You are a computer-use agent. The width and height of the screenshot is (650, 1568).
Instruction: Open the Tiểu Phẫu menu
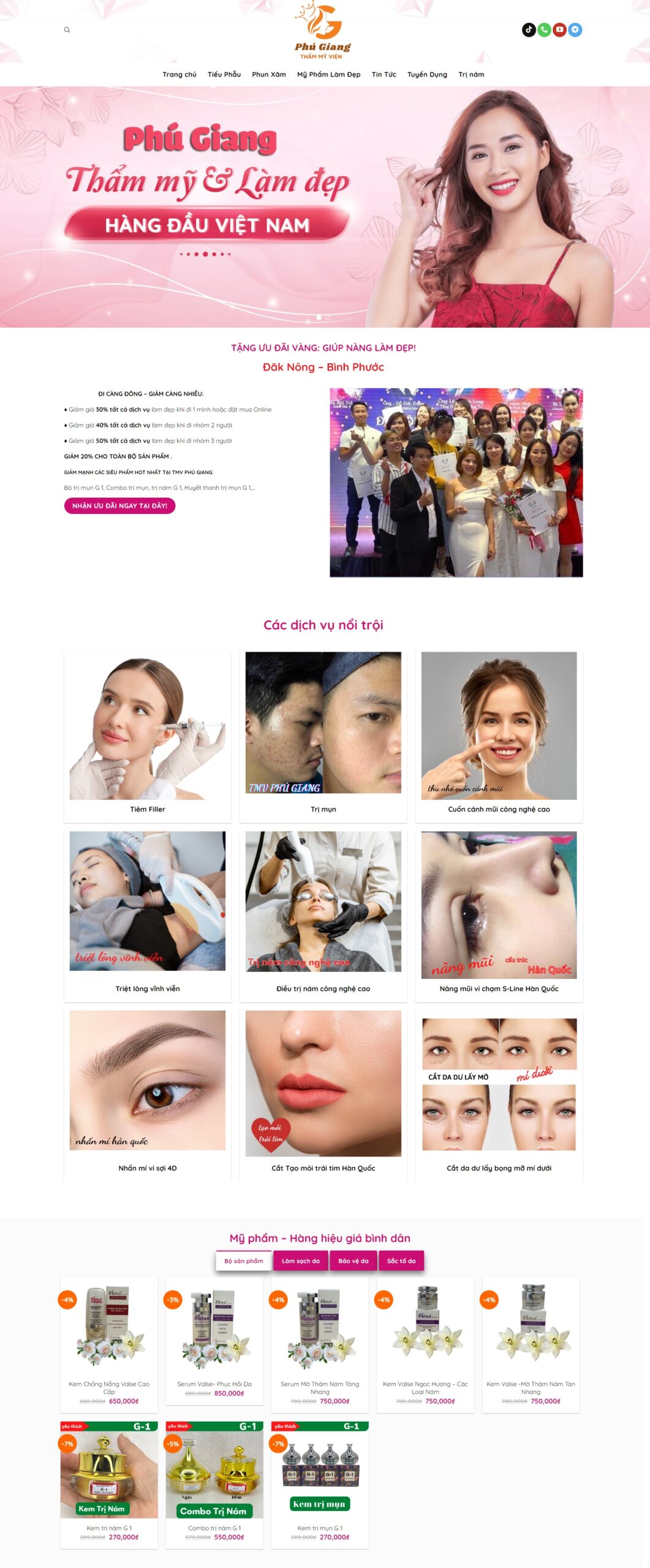(224, 75)
